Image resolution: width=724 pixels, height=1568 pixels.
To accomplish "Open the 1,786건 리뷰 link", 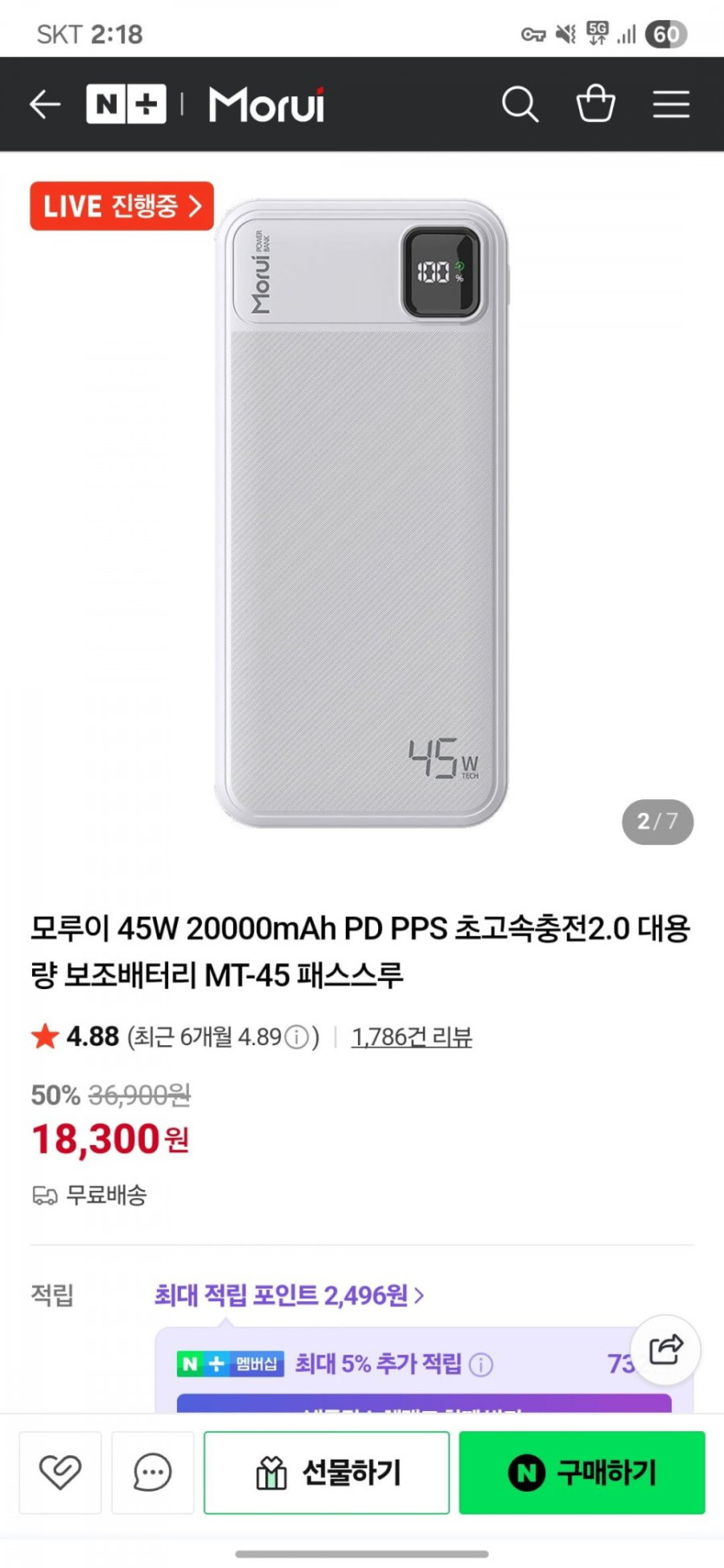I will [411, 1038].
